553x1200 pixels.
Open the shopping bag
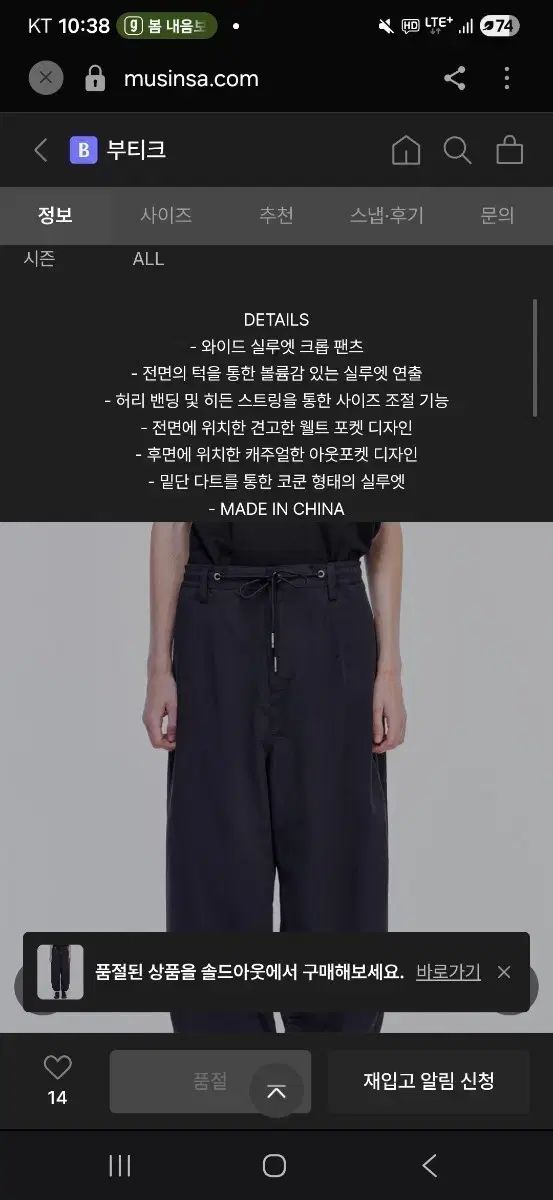510,150
